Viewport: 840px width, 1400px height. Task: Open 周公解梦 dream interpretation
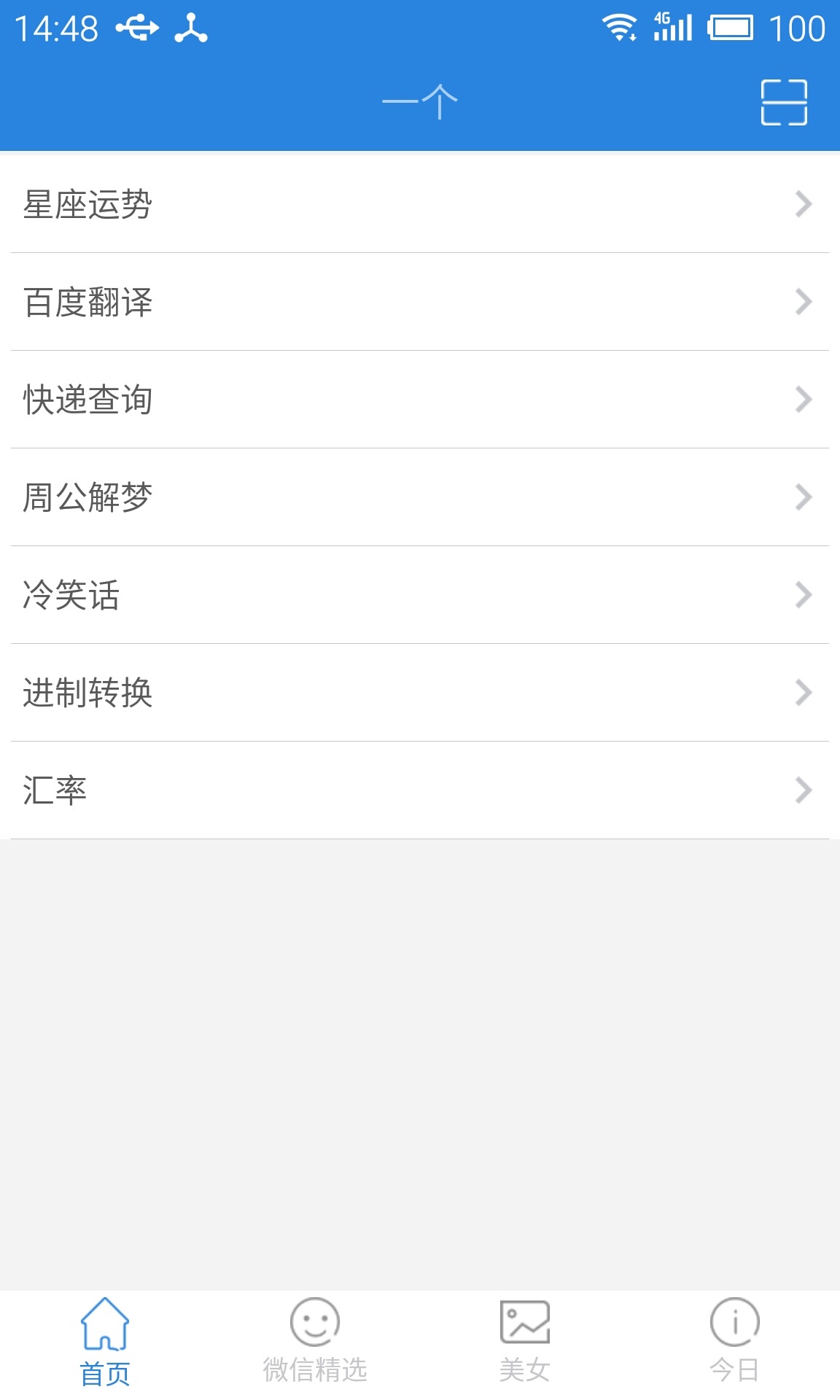pyautogui.click(x=420, y=497)
